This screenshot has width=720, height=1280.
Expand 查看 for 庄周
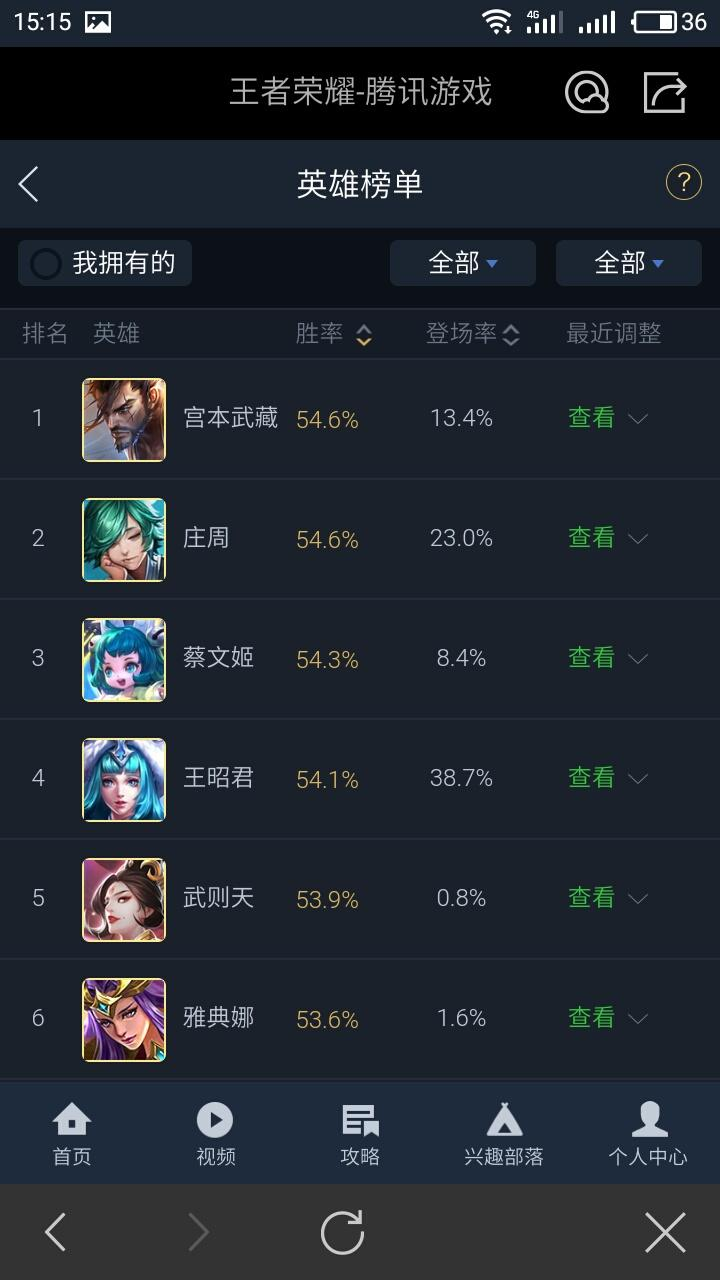pos(606,538)
